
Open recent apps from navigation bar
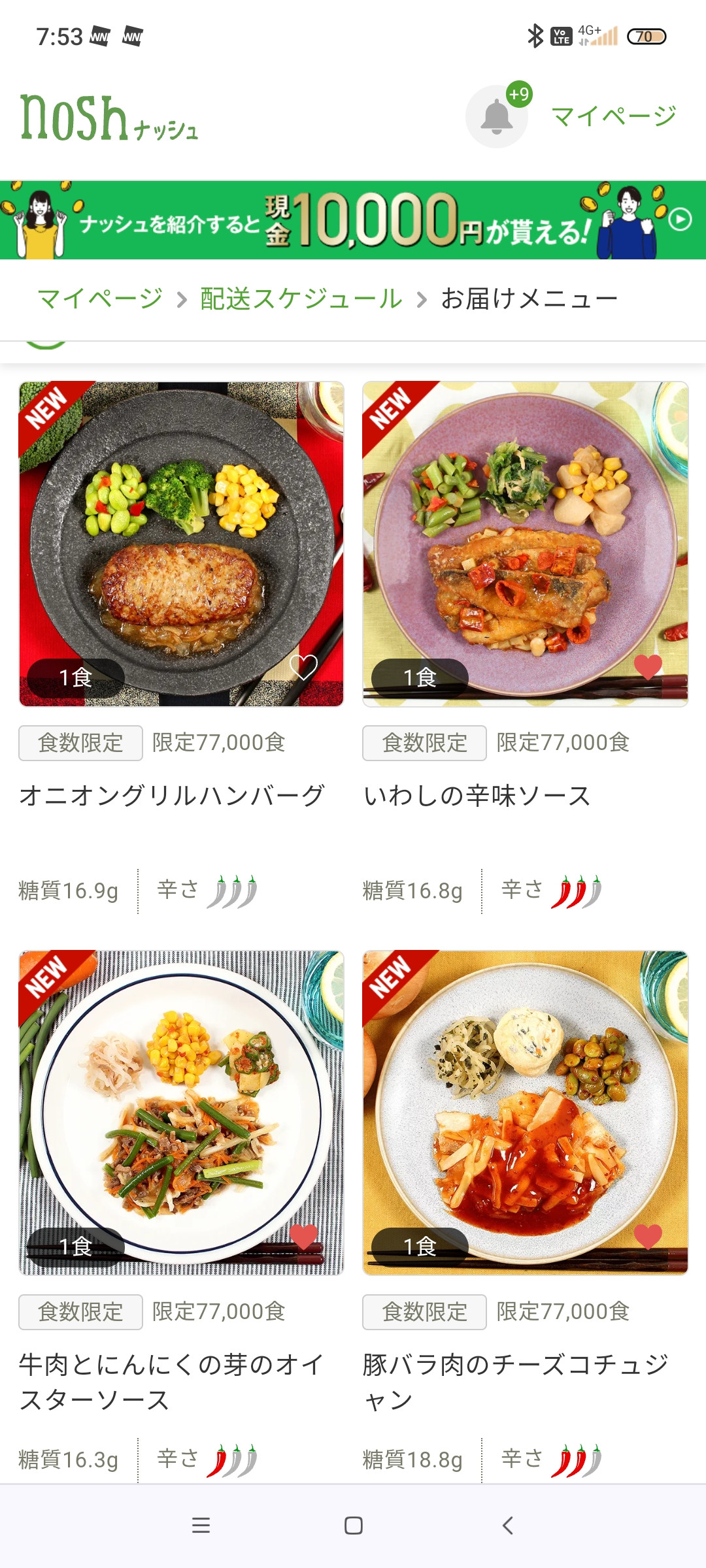pyautogui.click(x=201, y=1526)
